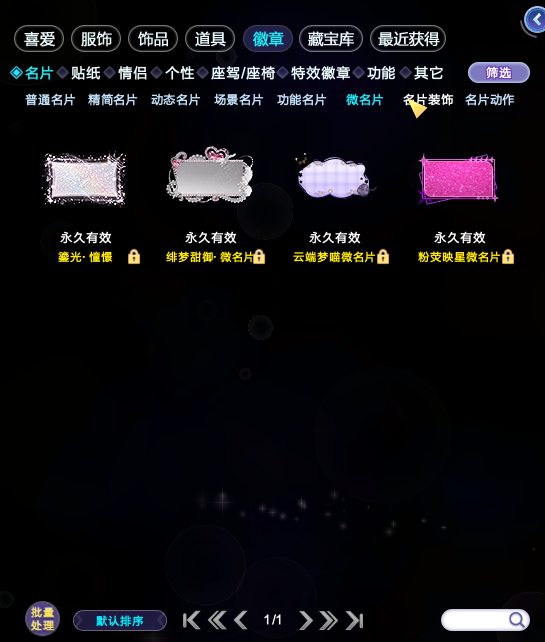Switch to the 服饰 tab
The width and height of the screenshot is (545, 642).
tap(96, 39)
